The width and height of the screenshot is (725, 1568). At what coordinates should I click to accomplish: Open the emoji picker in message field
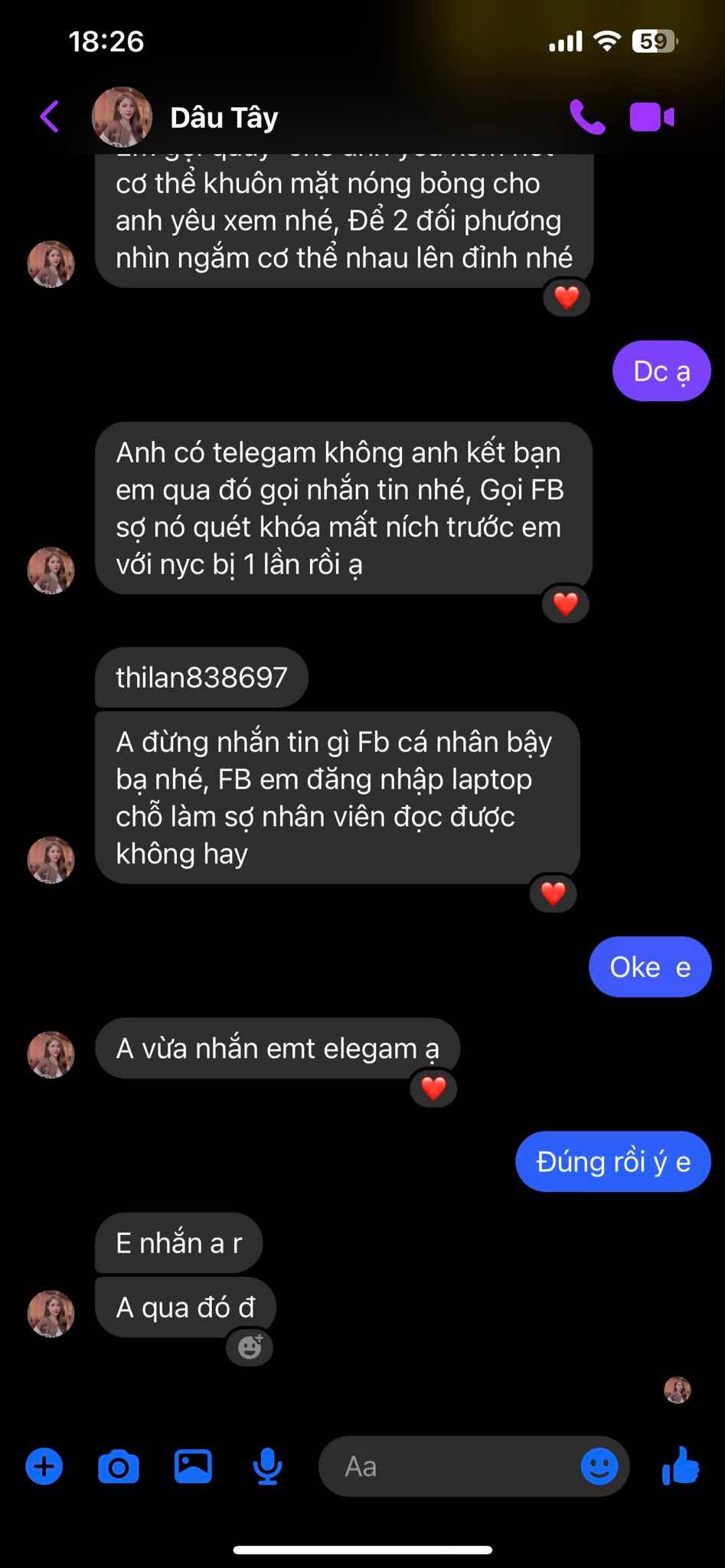pyautogui.click(x=599, y=1467)
